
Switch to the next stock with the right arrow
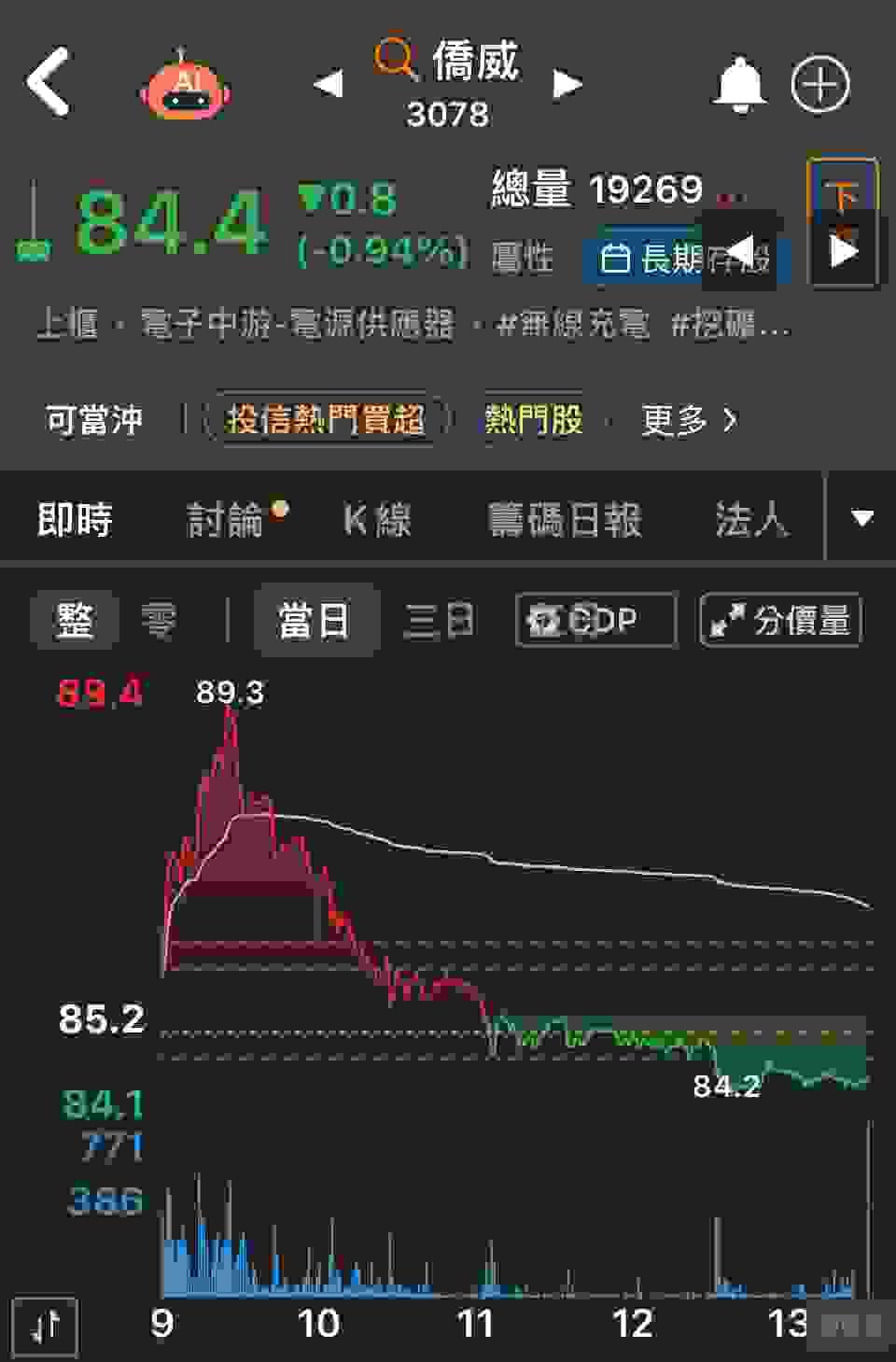[x=567, y=84]
